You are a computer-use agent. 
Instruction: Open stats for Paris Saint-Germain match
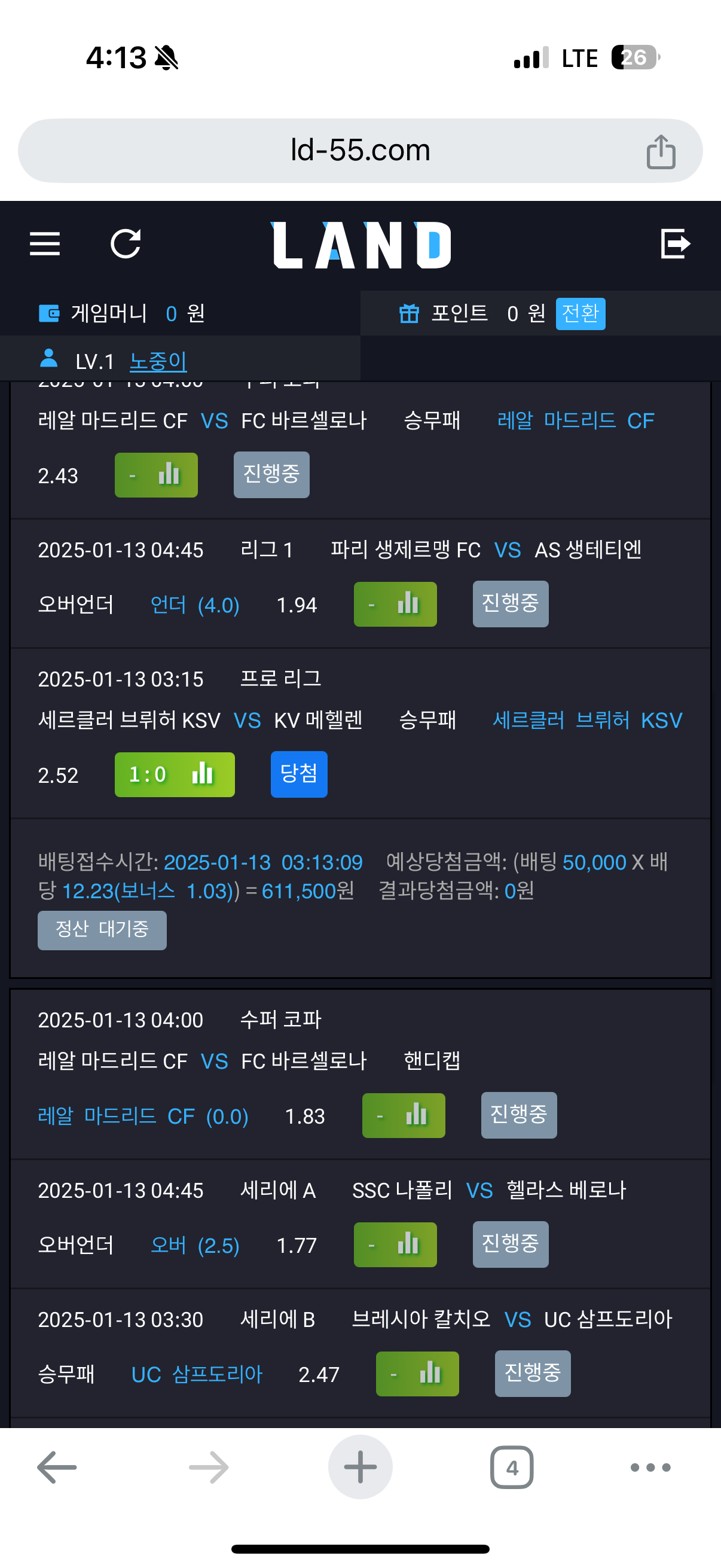[396, 605]
